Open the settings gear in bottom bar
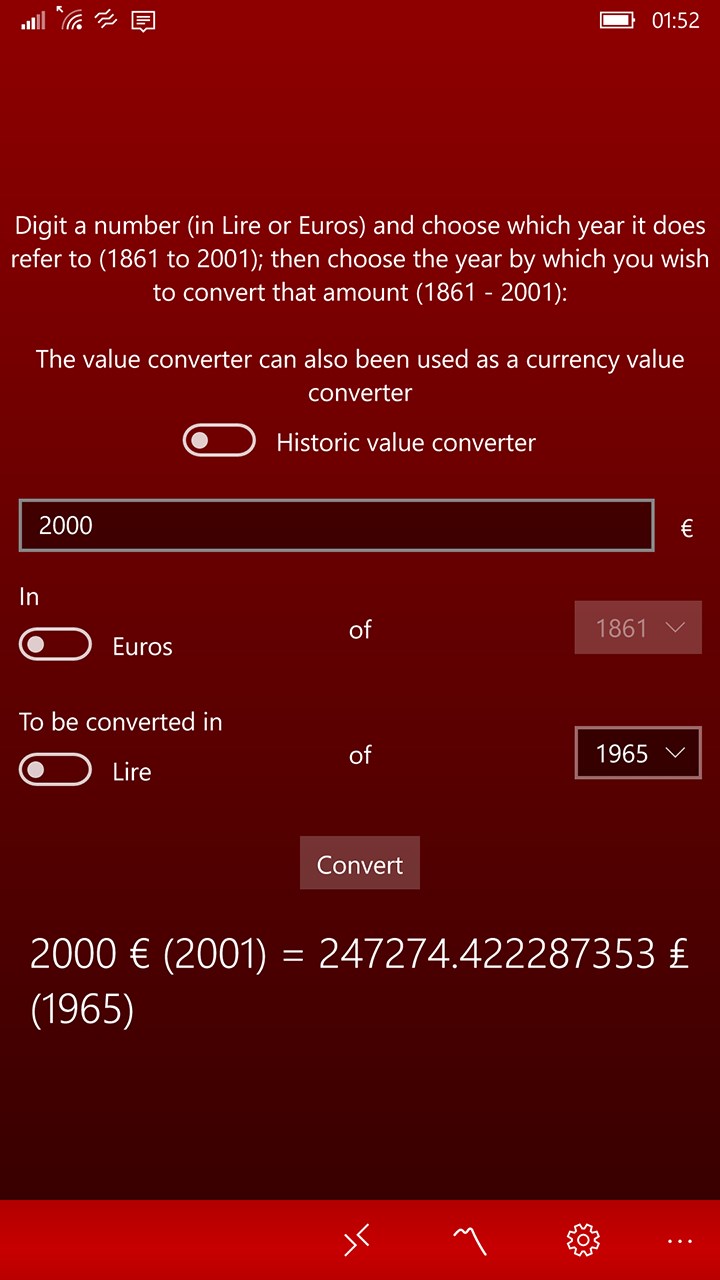Image resolution: width=720 pixels, height=1280 pixels. pyautogui.click(x=582, y=1240)
